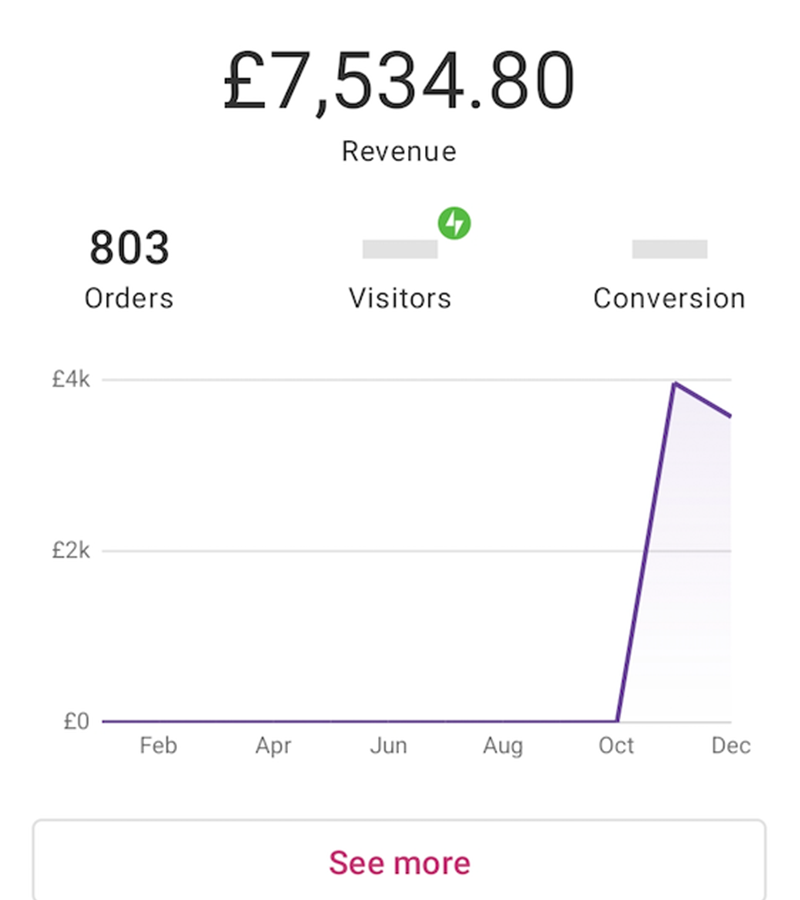Image resolution: width=800 pixels, height=900 pixels.
Task: Expand the monthly breakdown from the chart
Action: click(x=399, y=862)
